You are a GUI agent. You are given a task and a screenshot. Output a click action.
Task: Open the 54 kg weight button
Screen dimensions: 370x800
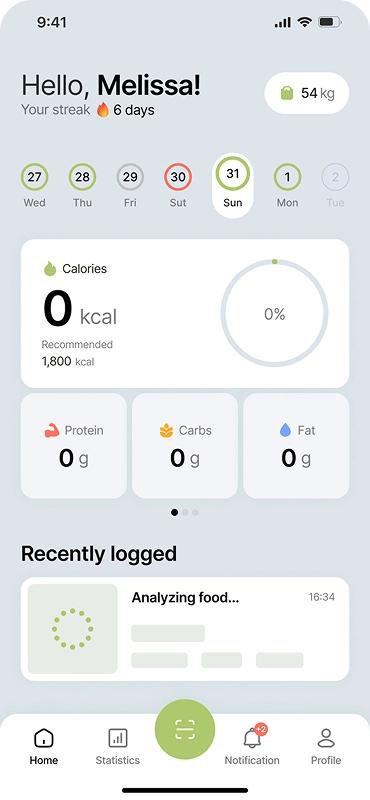click(307, 93)
